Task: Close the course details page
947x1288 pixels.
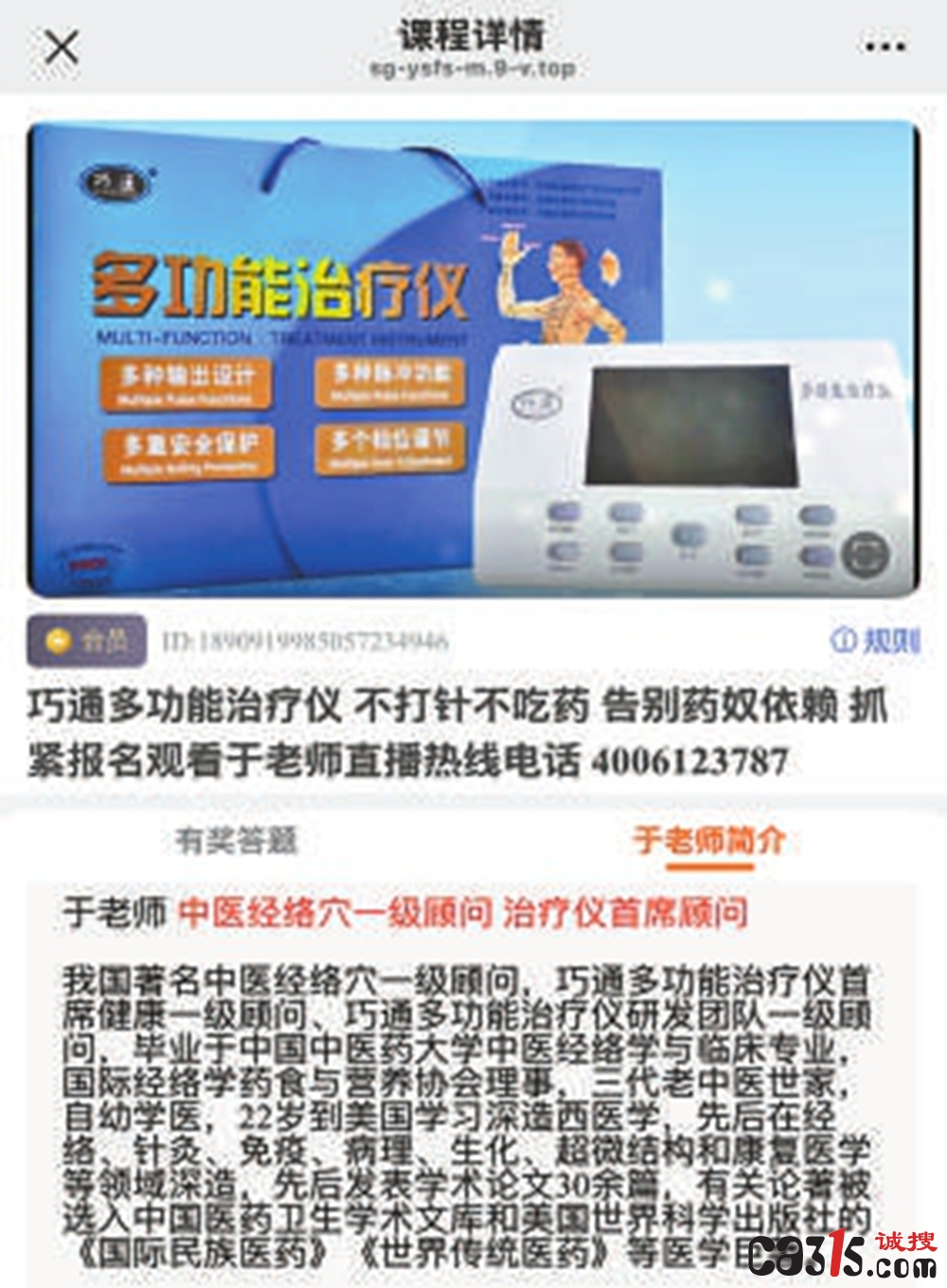Action: coord(62,45)
